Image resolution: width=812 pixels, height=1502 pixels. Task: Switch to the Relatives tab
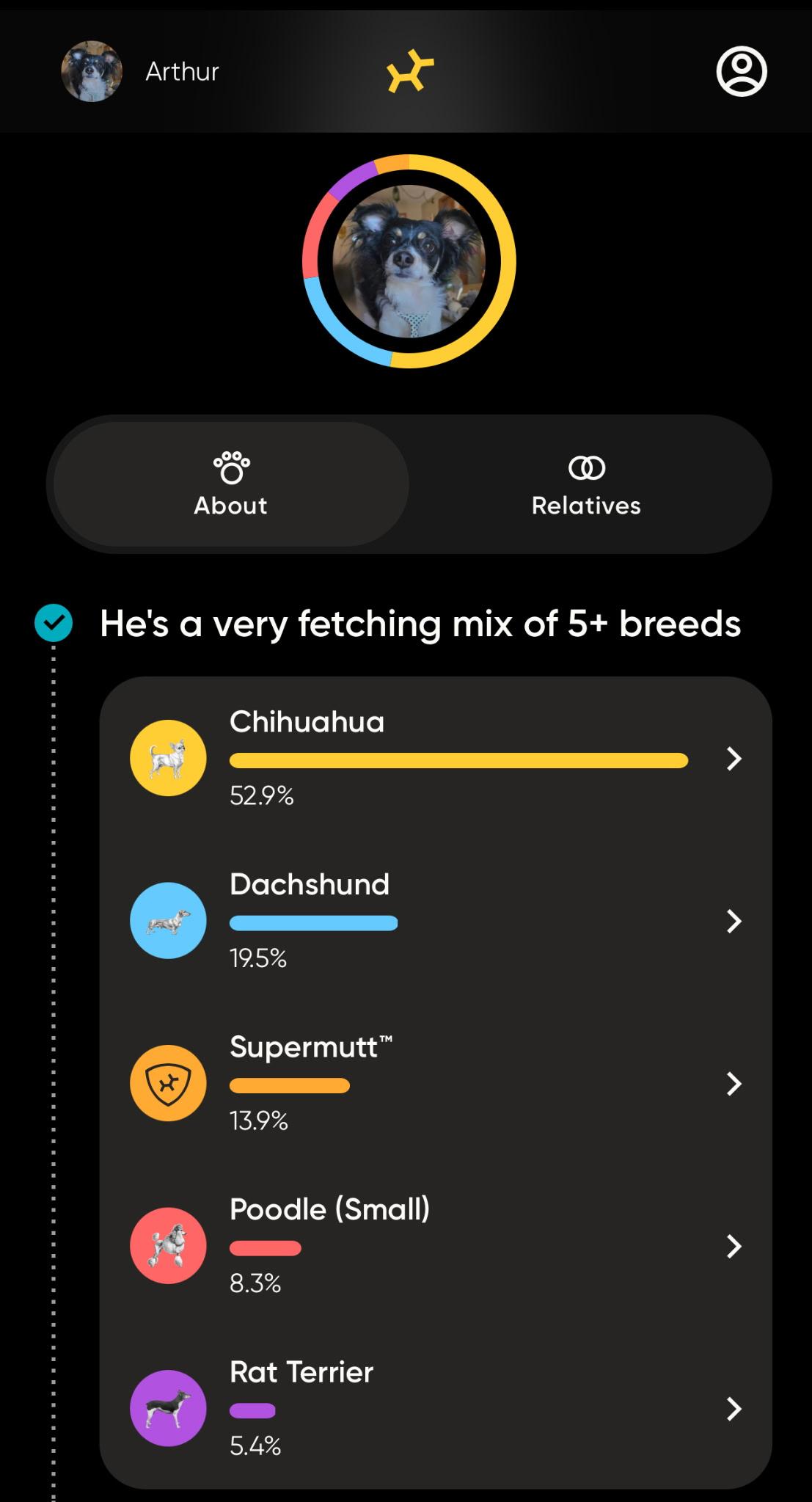[586, 484]
